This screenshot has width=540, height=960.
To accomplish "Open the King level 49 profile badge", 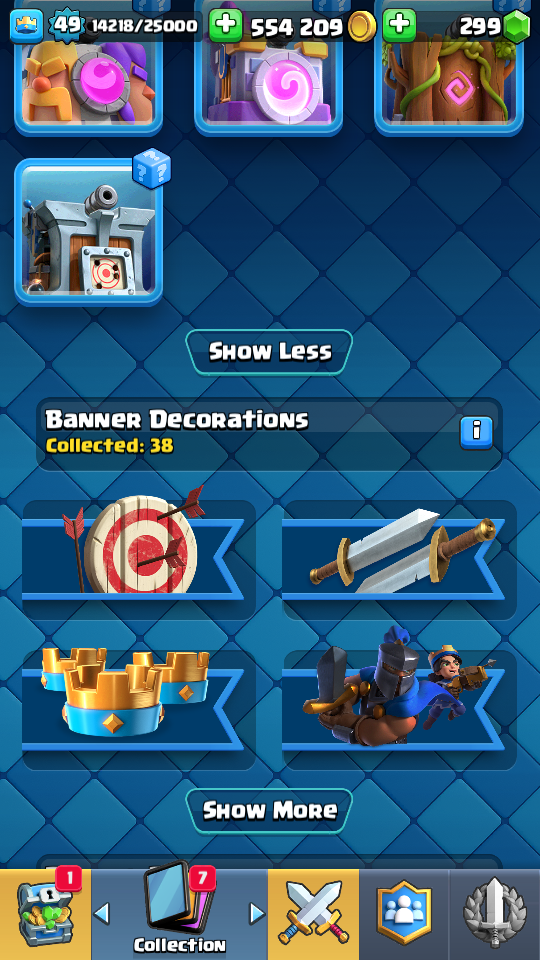I will [66, 26].
